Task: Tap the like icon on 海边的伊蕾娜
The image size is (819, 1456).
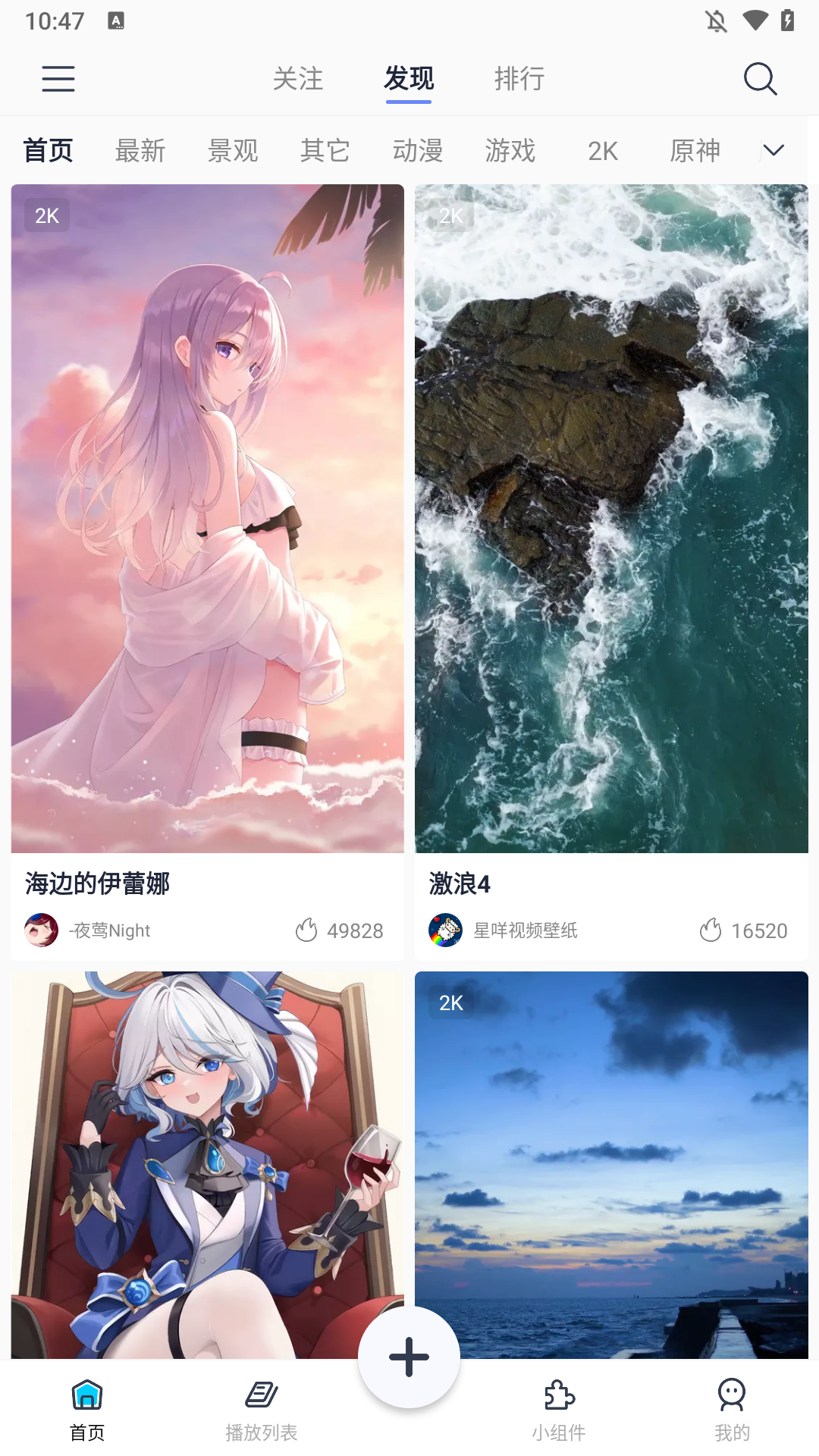Action: coord(308,930)
